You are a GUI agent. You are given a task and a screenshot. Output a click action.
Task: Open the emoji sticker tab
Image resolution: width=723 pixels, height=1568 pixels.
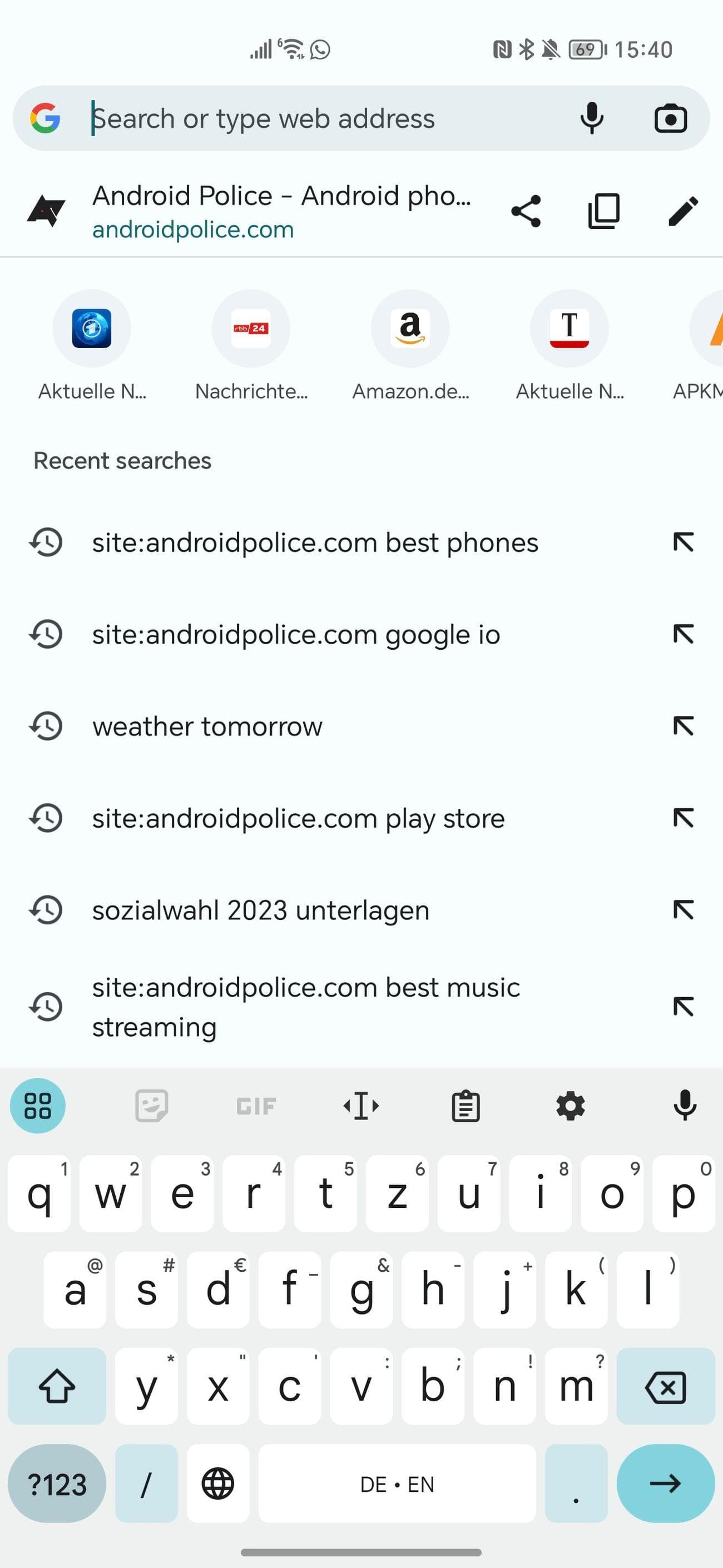point(151,1106)
